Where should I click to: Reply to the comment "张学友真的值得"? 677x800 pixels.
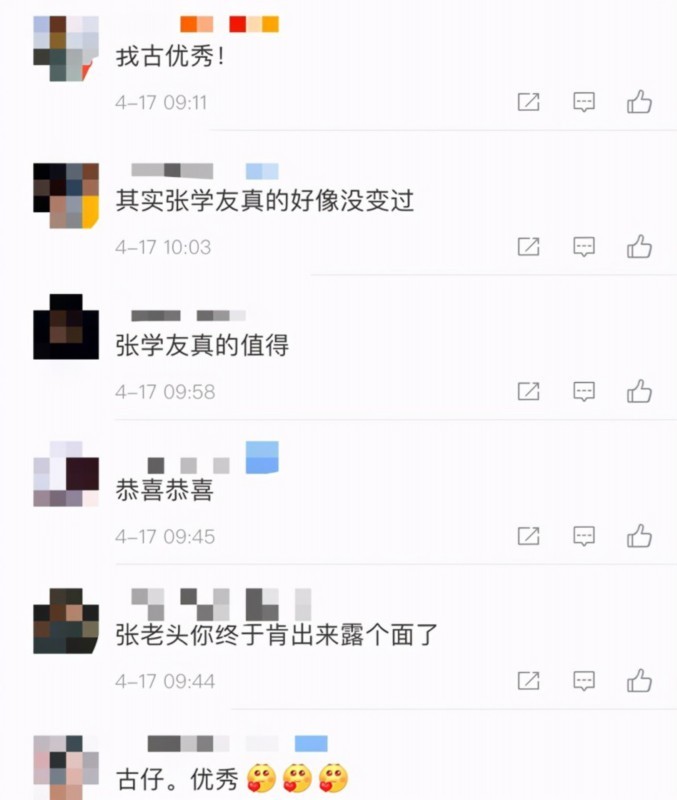pos(584,392)
